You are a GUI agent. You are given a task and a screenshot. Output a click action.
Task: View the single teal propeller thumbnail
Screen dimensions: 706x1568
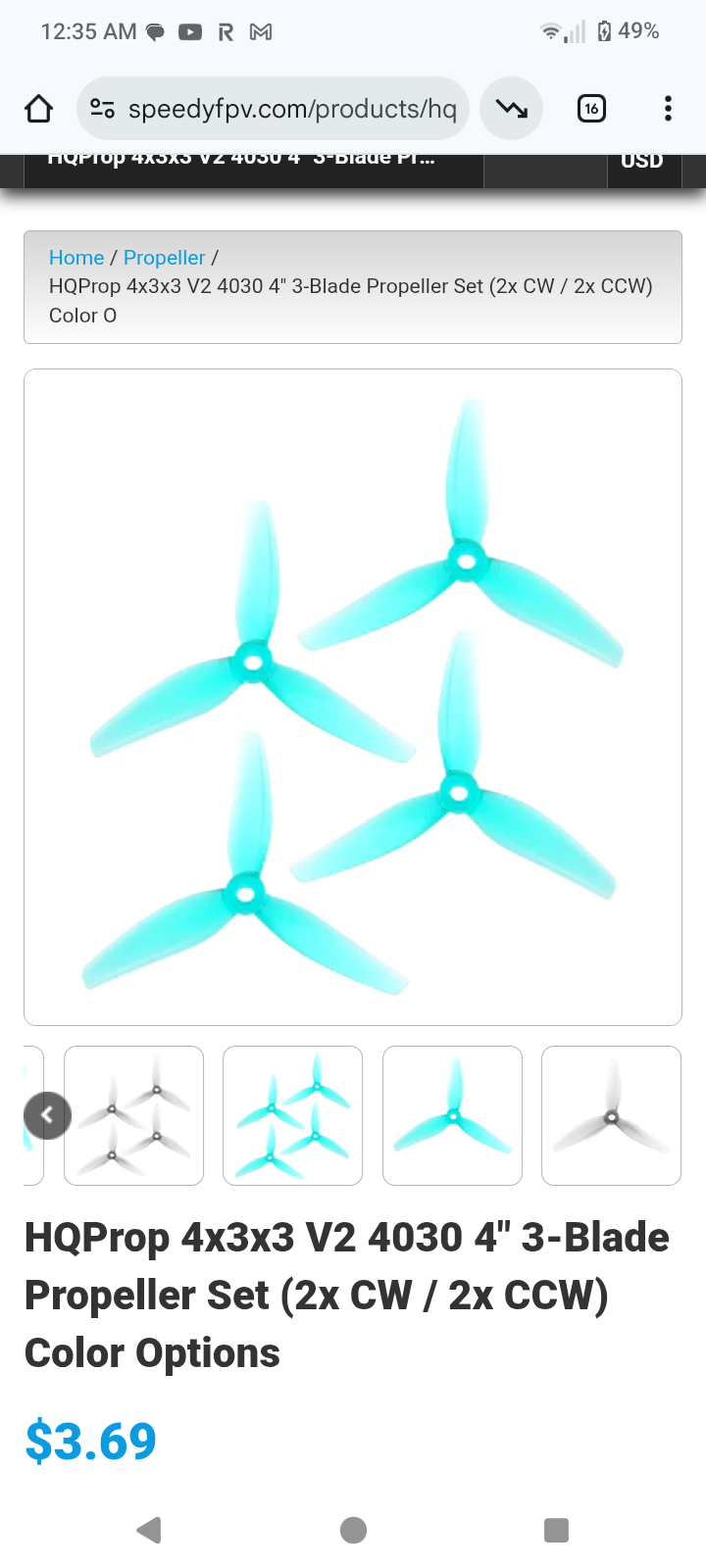[x=452, y=1115]
